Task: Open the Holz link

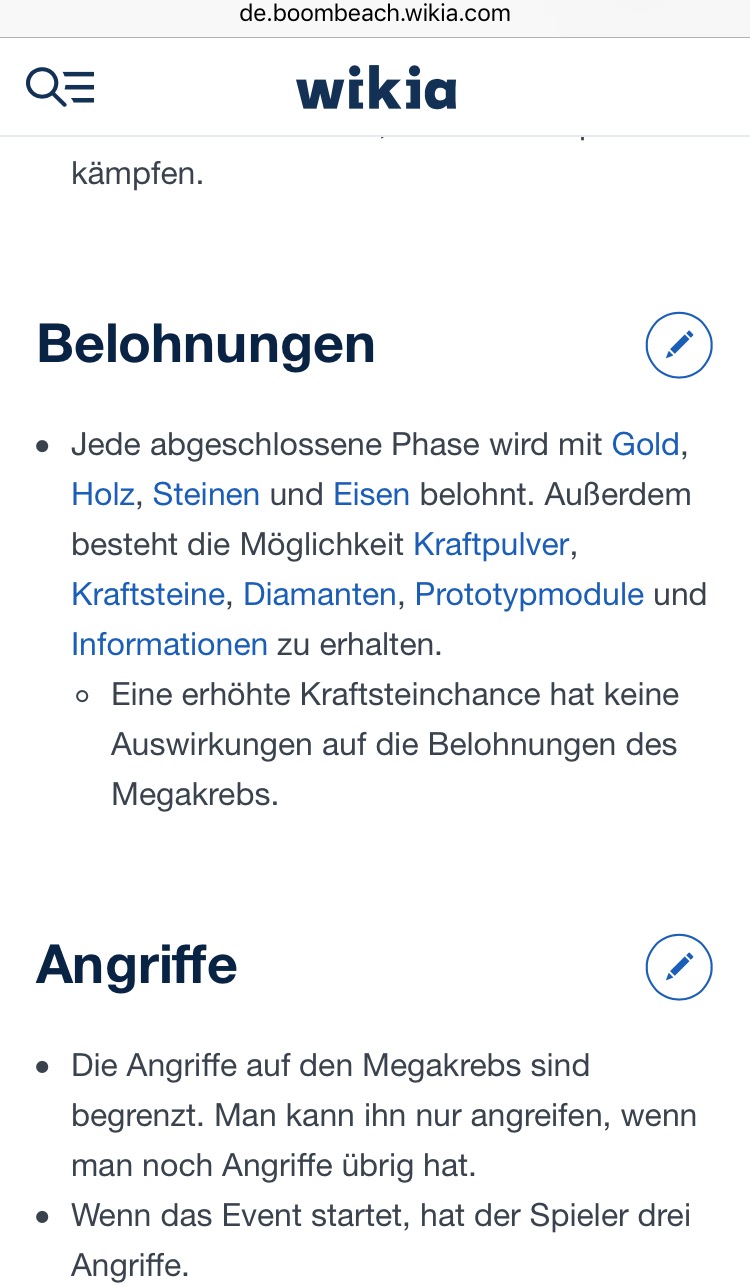Action: [103, 494]
